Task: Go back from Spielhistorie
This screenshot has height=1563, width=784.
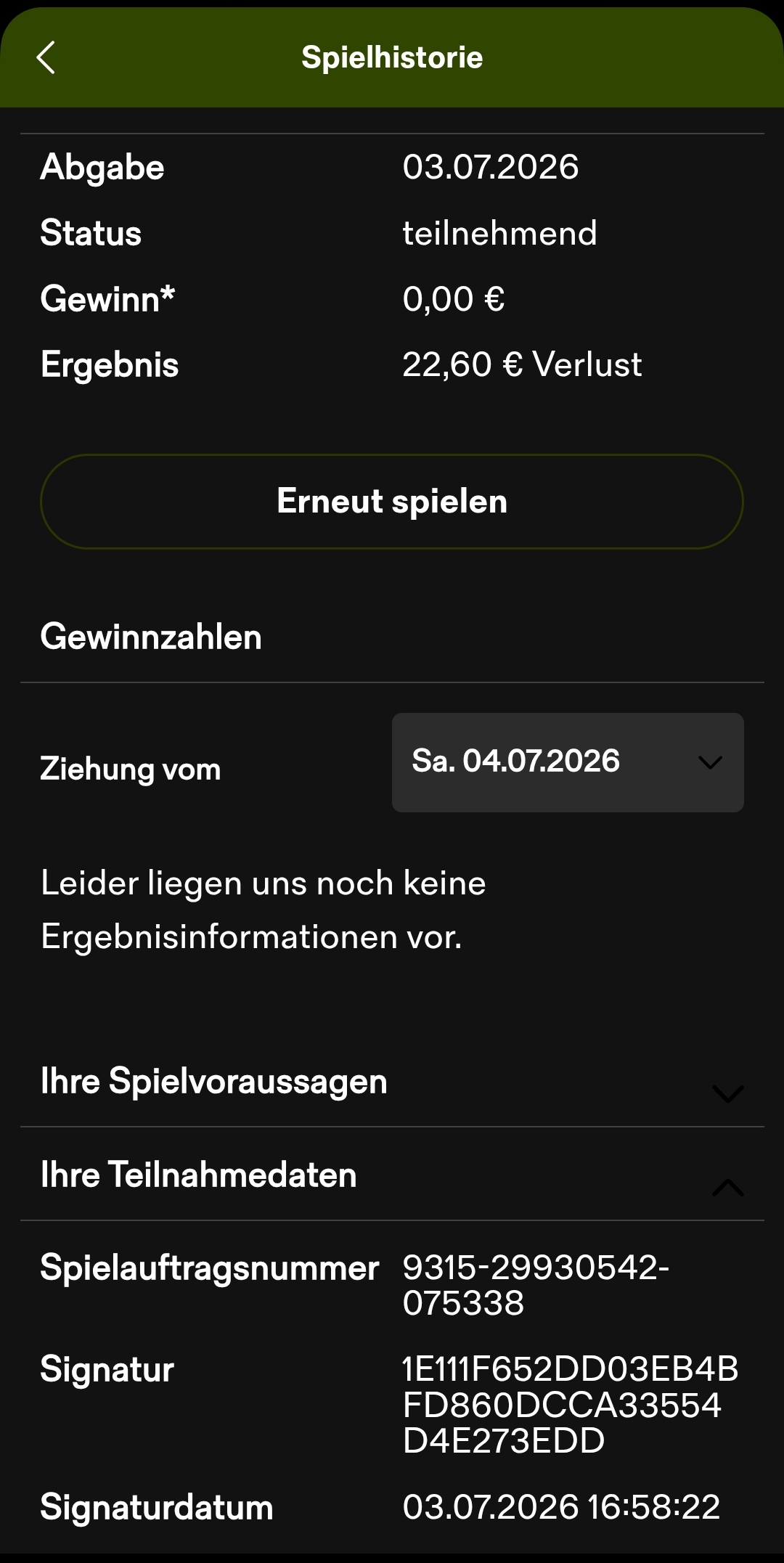Action: click(x=46, y=58)
